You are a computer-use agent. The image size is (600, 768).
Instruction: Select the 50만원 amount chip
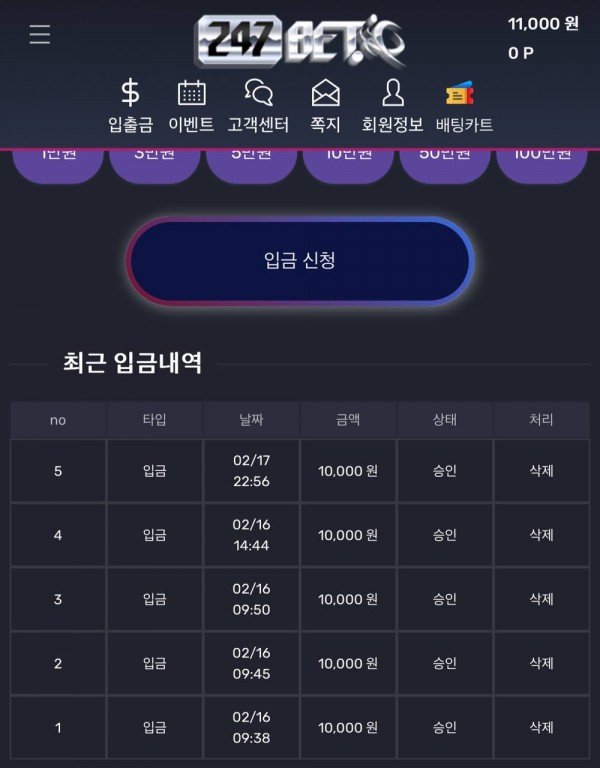[445, 166]
